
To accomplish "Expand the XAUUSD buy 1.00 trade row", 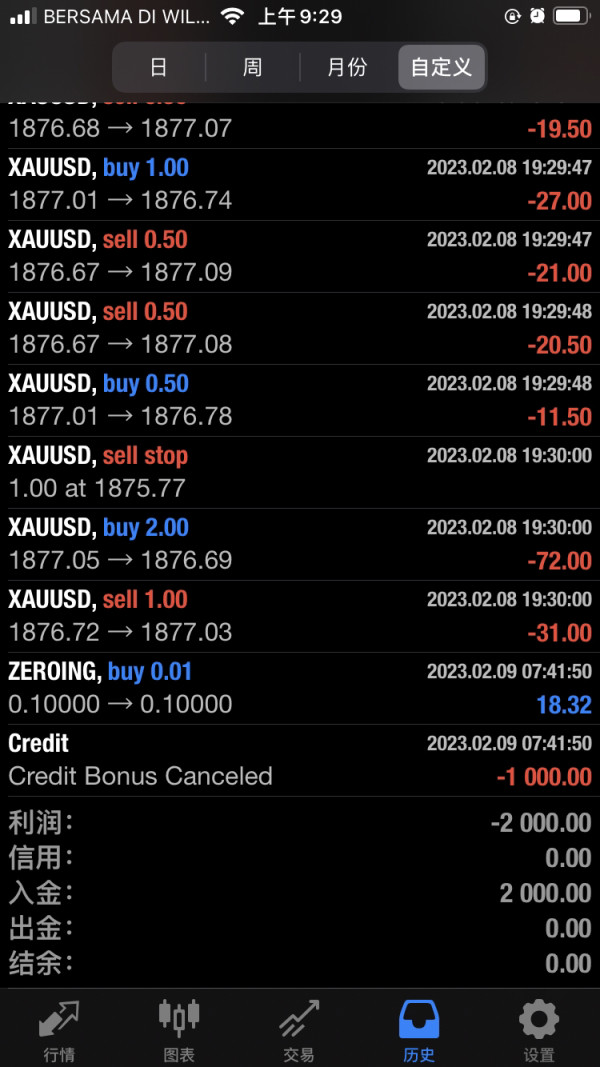I will click(300, 184).
